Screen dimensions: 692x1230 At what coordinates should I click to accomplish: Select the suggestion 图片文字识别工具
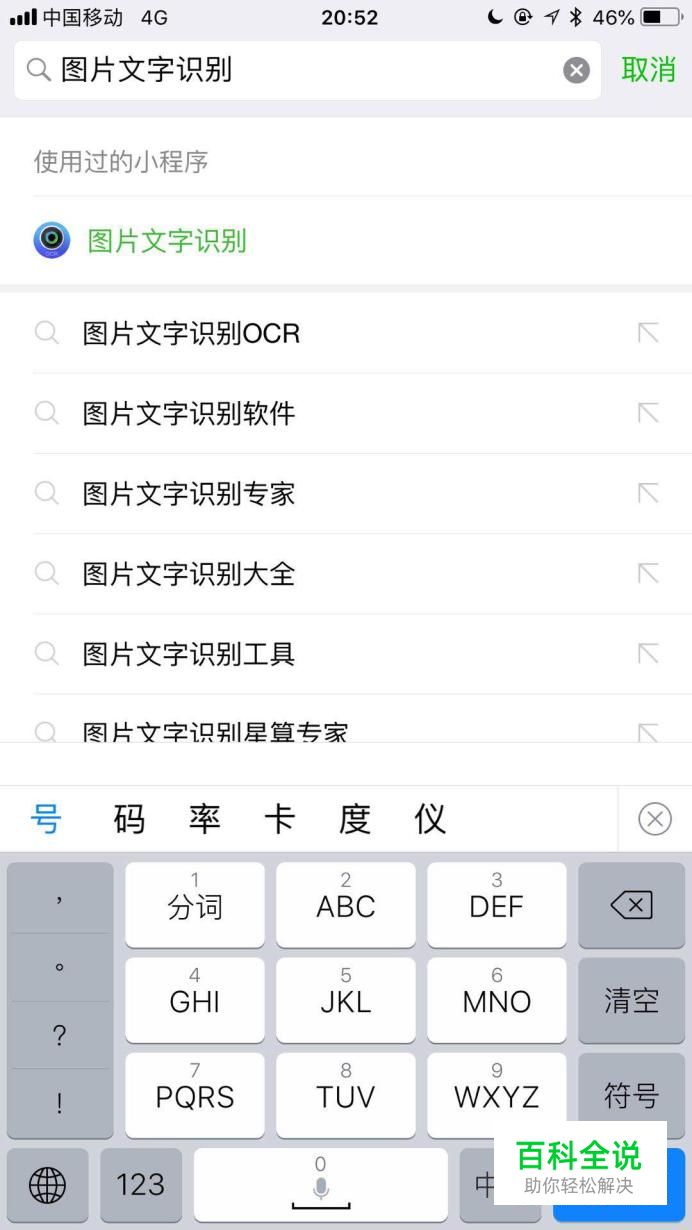coord(189,654)
